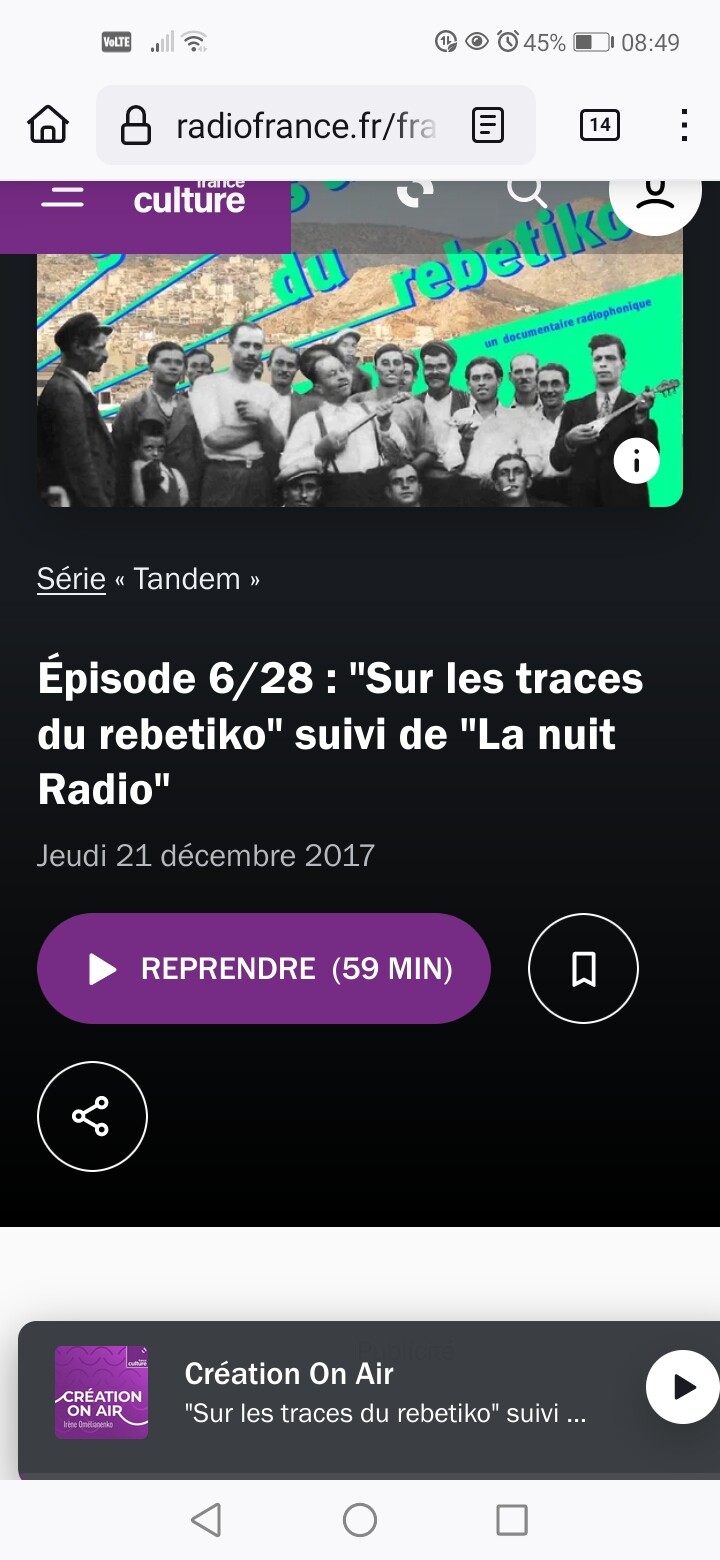Show image info on the rebetiko banner

click(x=636, y=461)
